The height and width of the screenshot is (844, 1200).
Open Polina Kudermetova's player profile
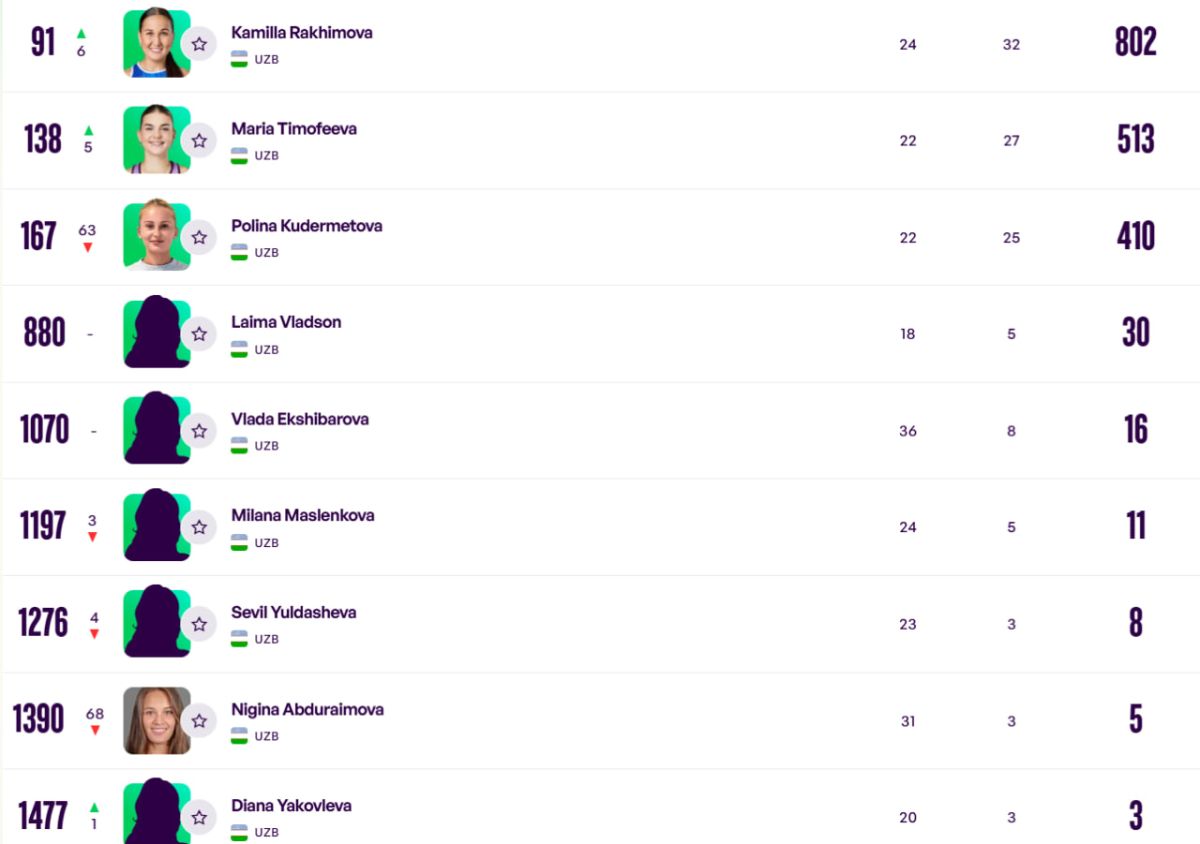tap(306, 226)
